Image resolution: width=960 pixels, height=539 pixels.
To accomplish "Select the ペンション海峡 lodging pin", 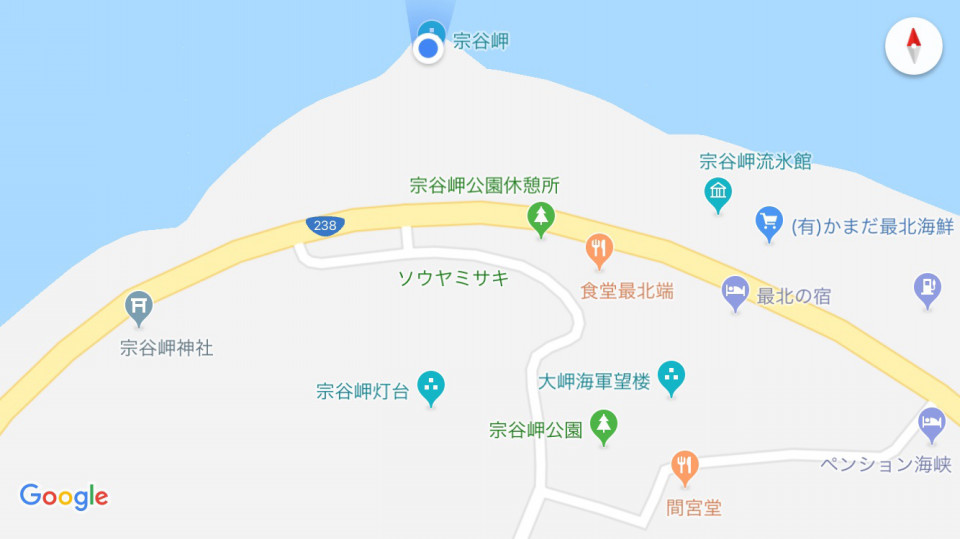I will point(931,424).
